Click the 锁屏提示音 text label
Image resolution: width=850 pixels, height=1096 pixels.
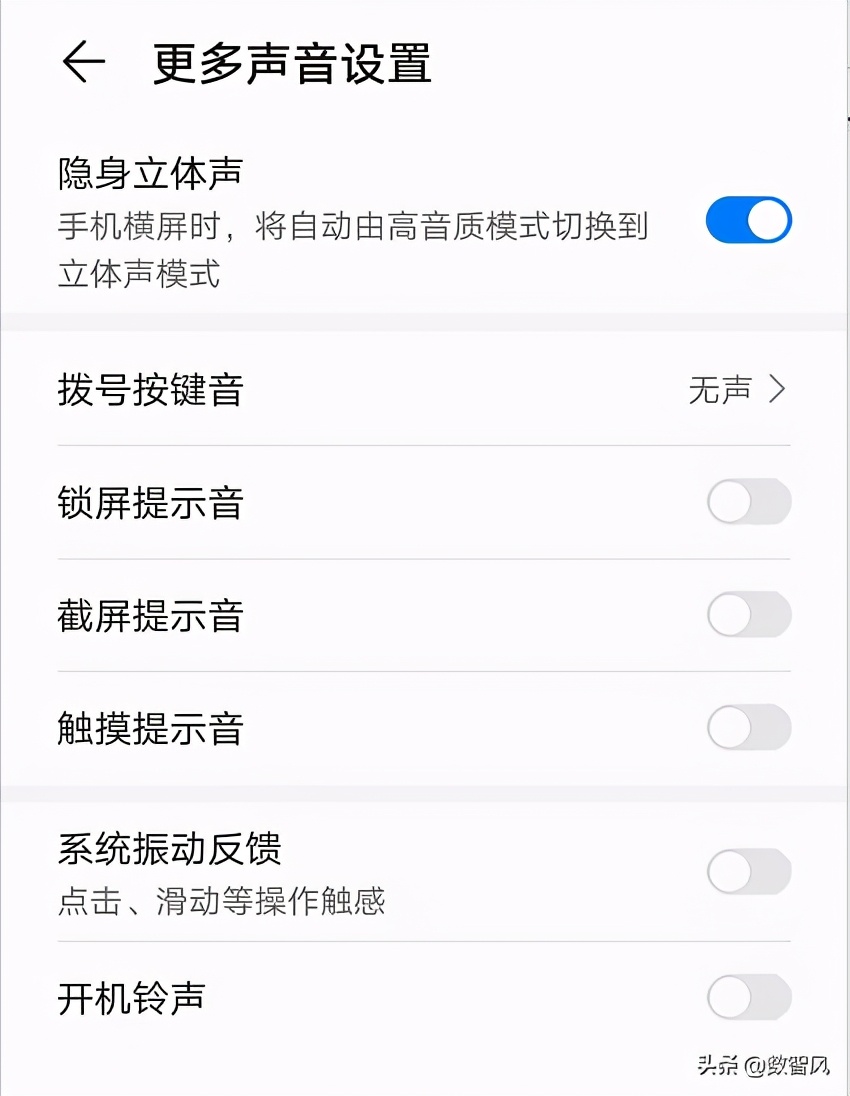click(x=150, y=501)
